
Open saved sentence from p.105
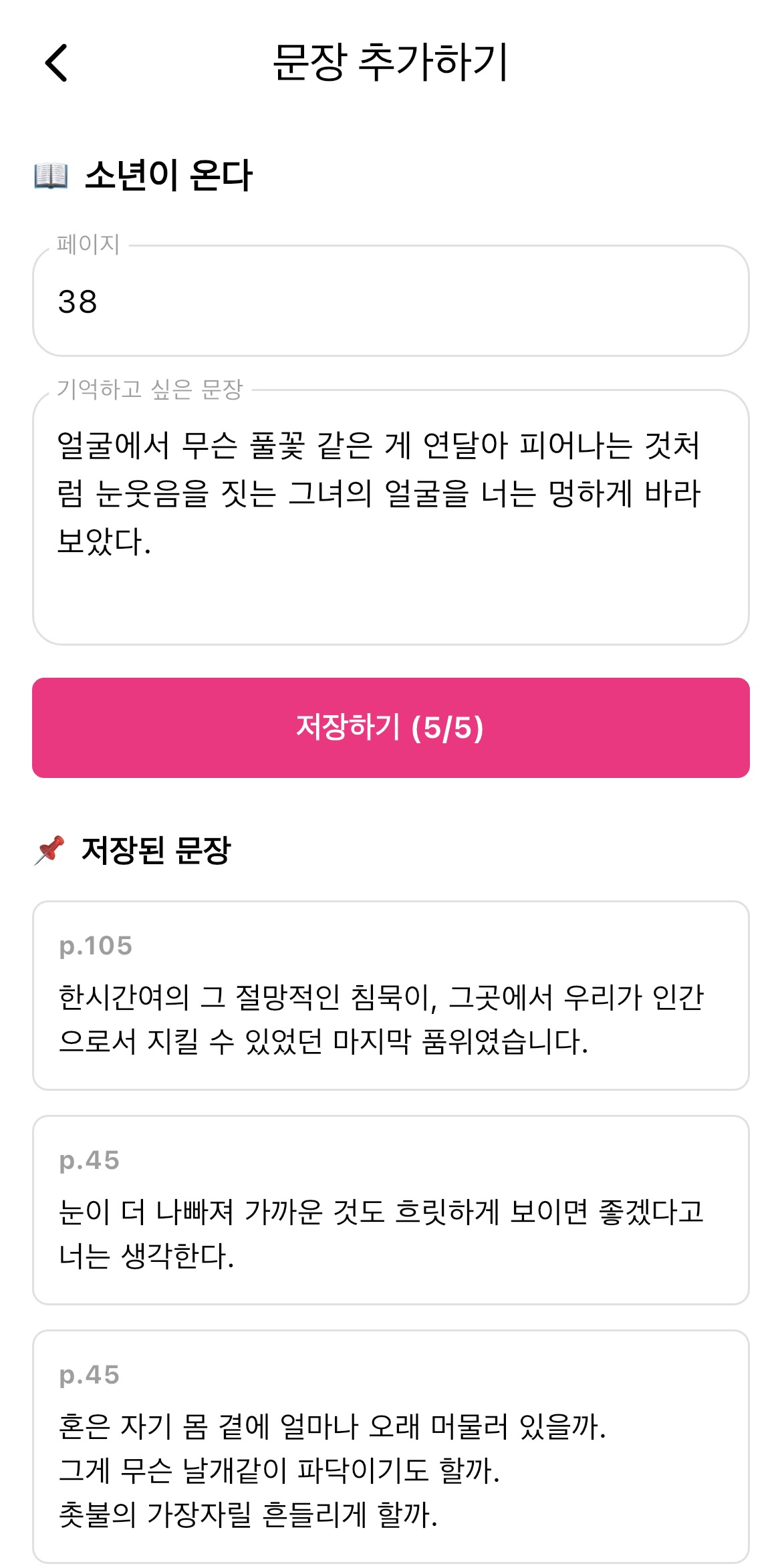(390, 996)
